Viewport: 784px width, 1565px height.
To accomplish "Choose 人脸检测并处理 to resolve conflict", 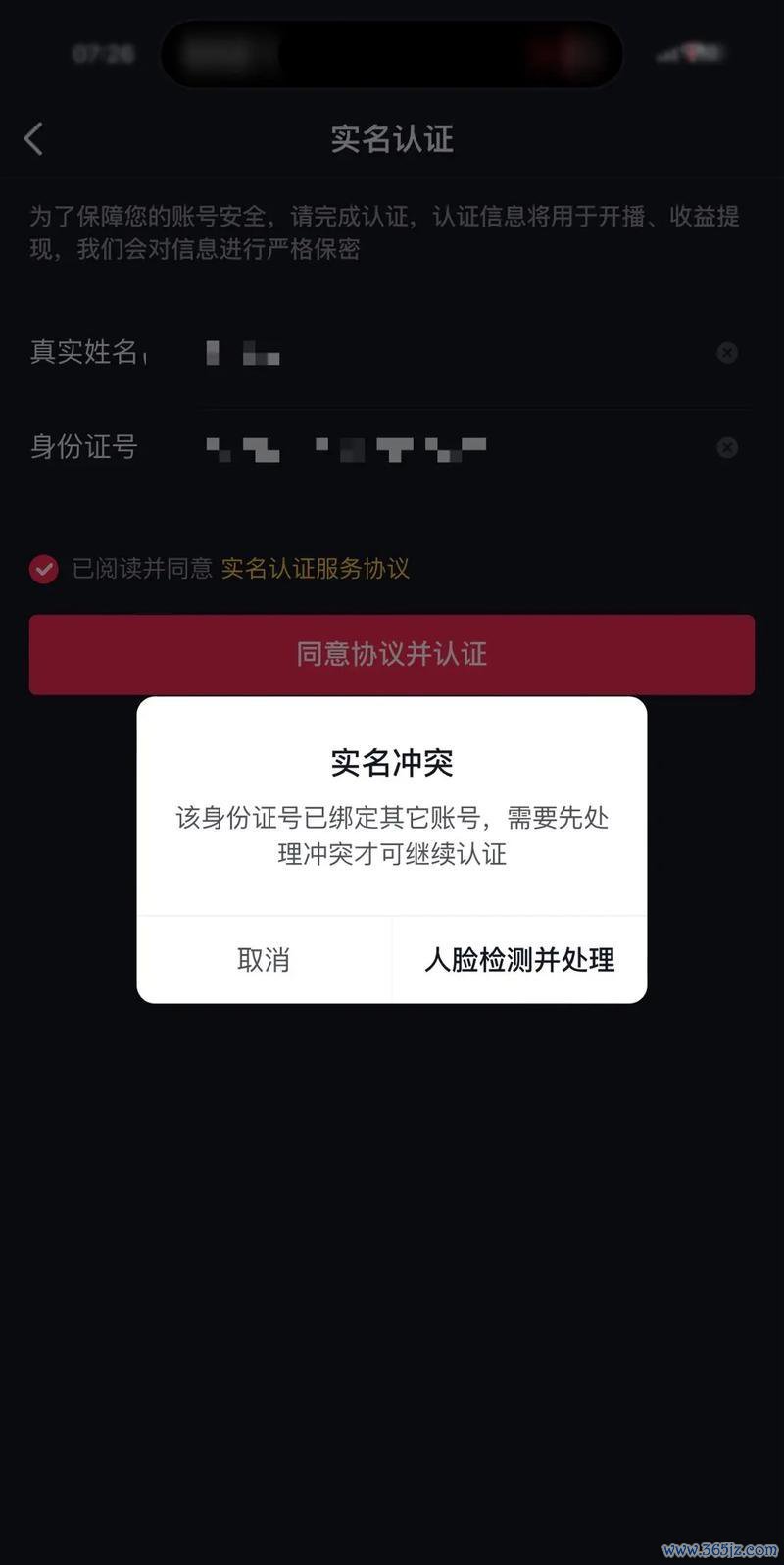I will tap(519, 959).
